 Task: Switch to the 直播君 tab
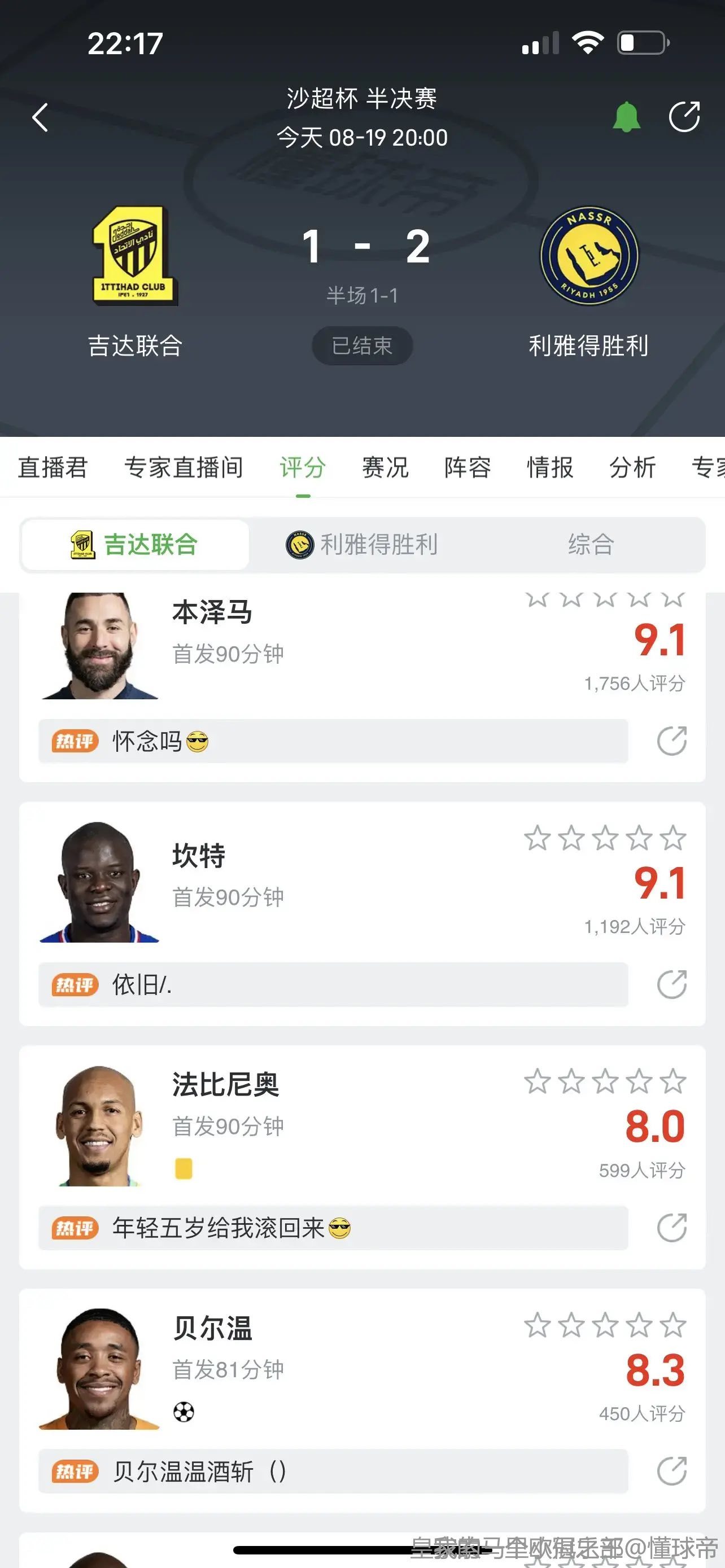(x=53, y=467)
